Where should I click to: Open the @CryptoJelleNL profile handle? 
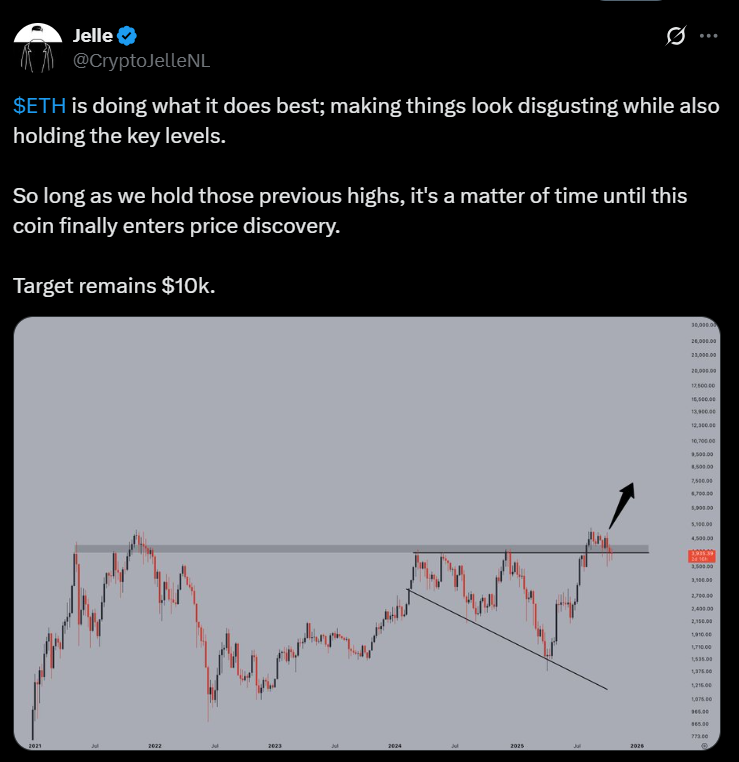(x=142, y=61)
